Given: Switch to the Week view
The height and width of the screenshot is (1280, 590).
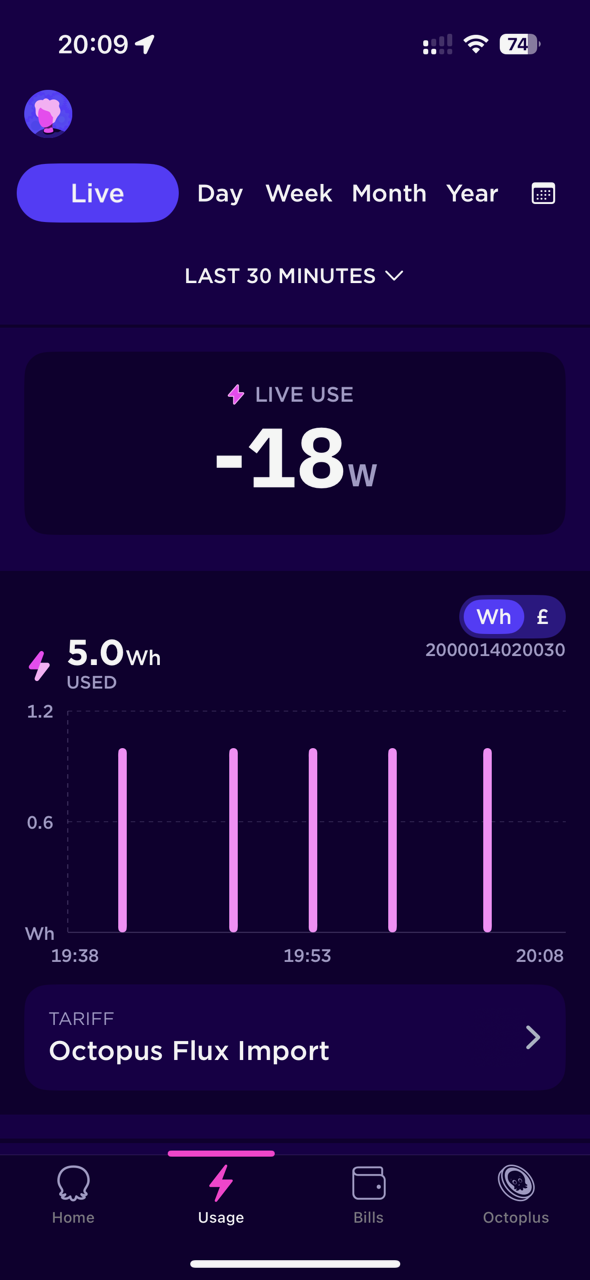Looking at the screenshot, I should click(x=298, y=193).
